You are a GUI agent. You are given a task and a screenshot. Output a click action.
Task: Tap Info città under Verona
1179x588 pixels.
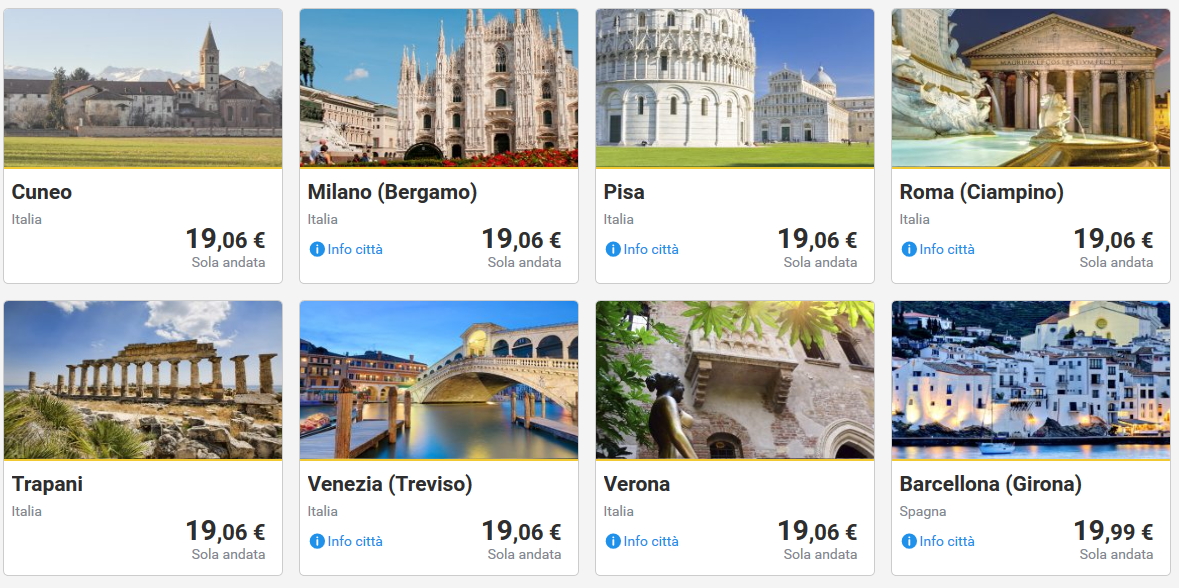pyautogui.click(x=643, y=541)
